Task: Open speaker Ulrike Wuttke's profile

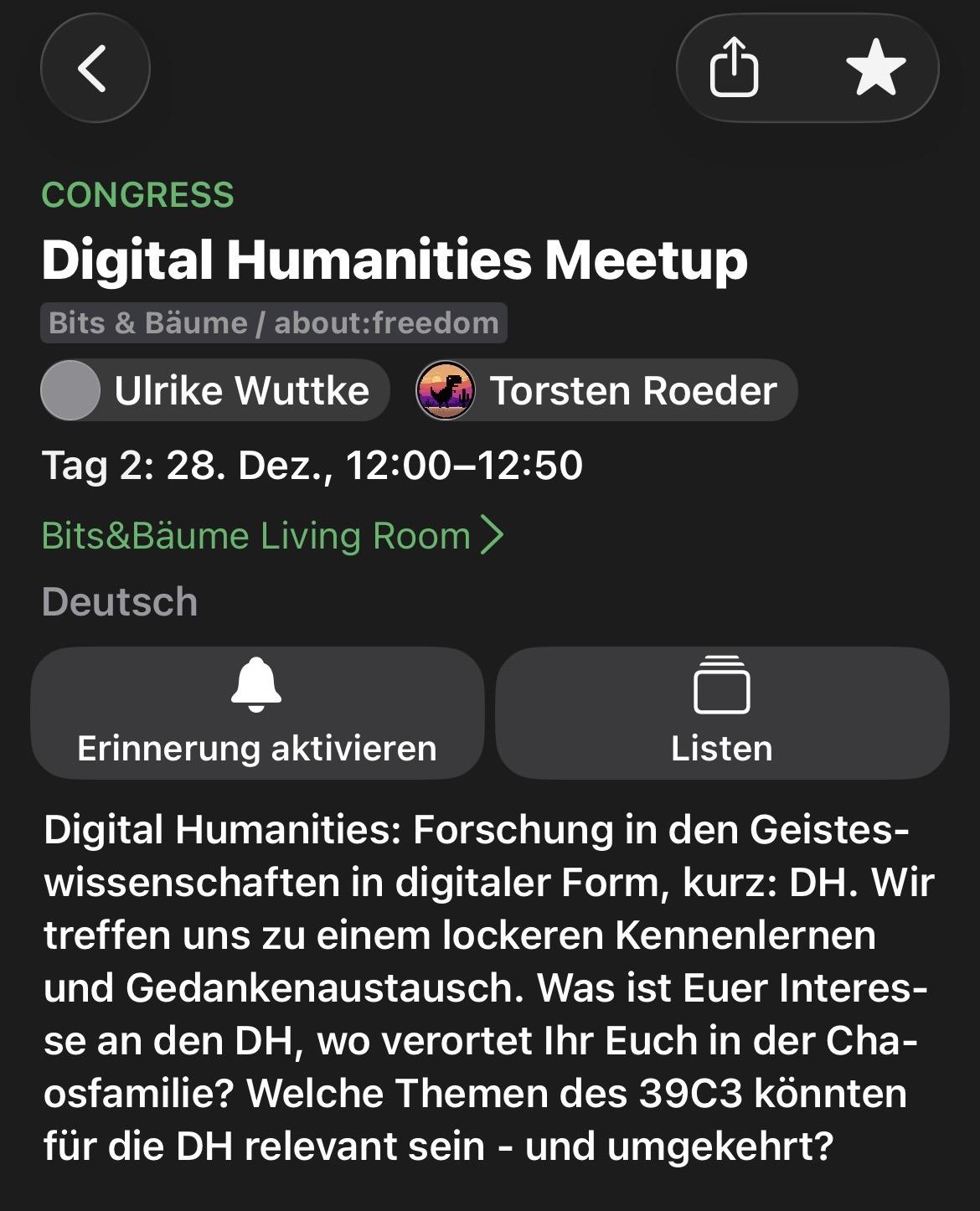Action: pyautogui.click(x=215, y=390)
